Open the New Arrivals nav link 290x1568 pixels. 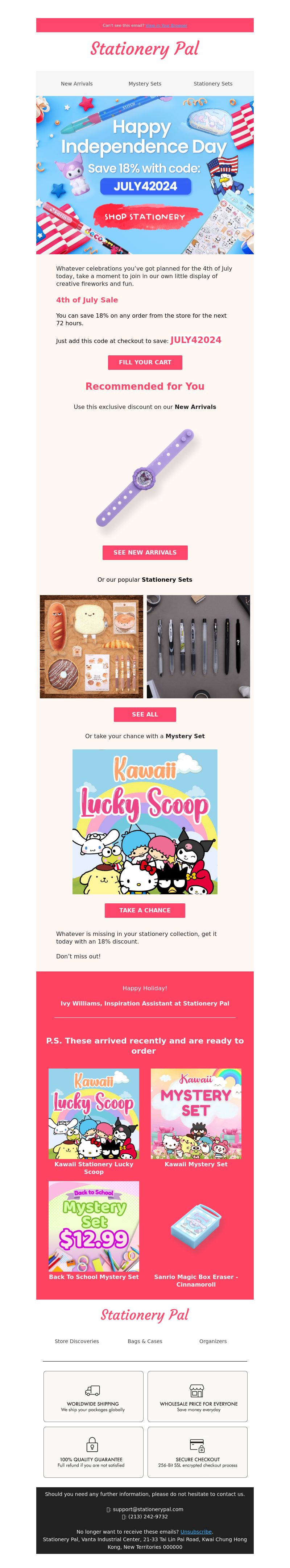(77, 83)
